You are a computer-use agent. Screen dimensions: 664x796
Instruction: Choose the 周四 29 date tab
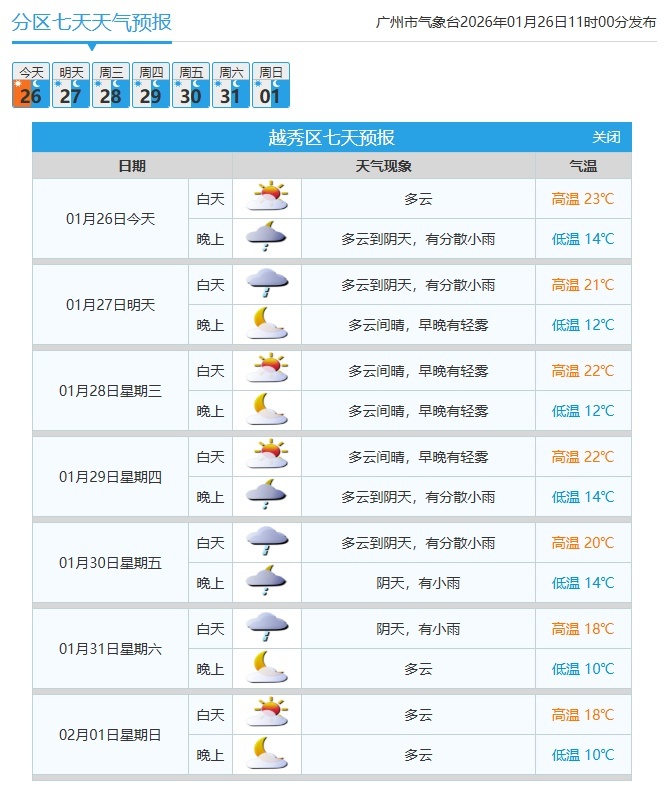click(x=151, y=86)
